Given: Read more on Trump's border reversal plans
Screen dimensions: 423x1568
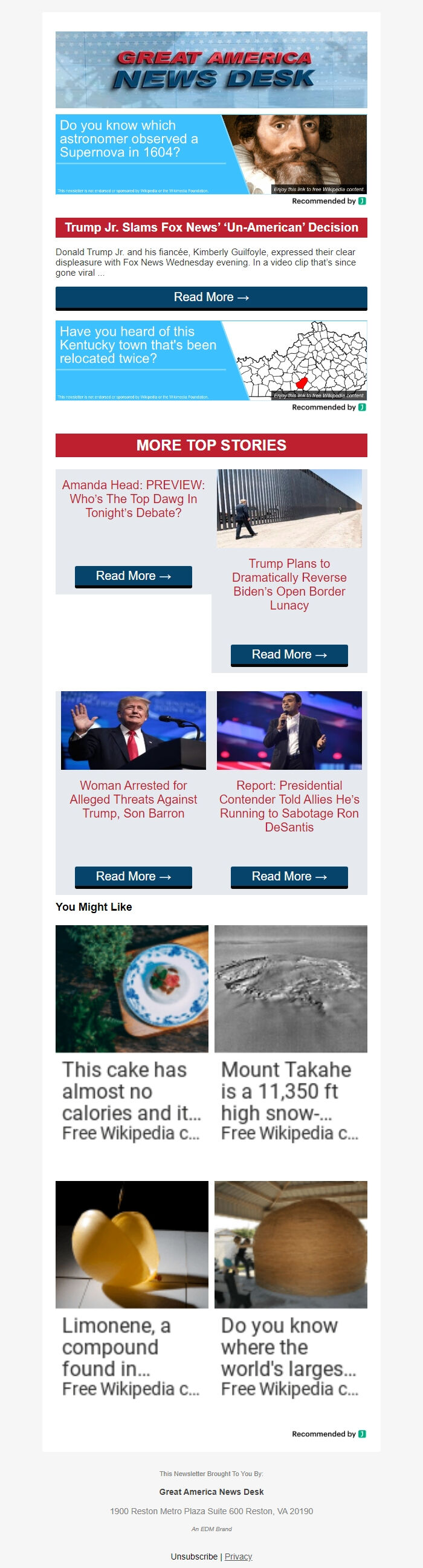Looking at the screenshot, I should point(288,654).
